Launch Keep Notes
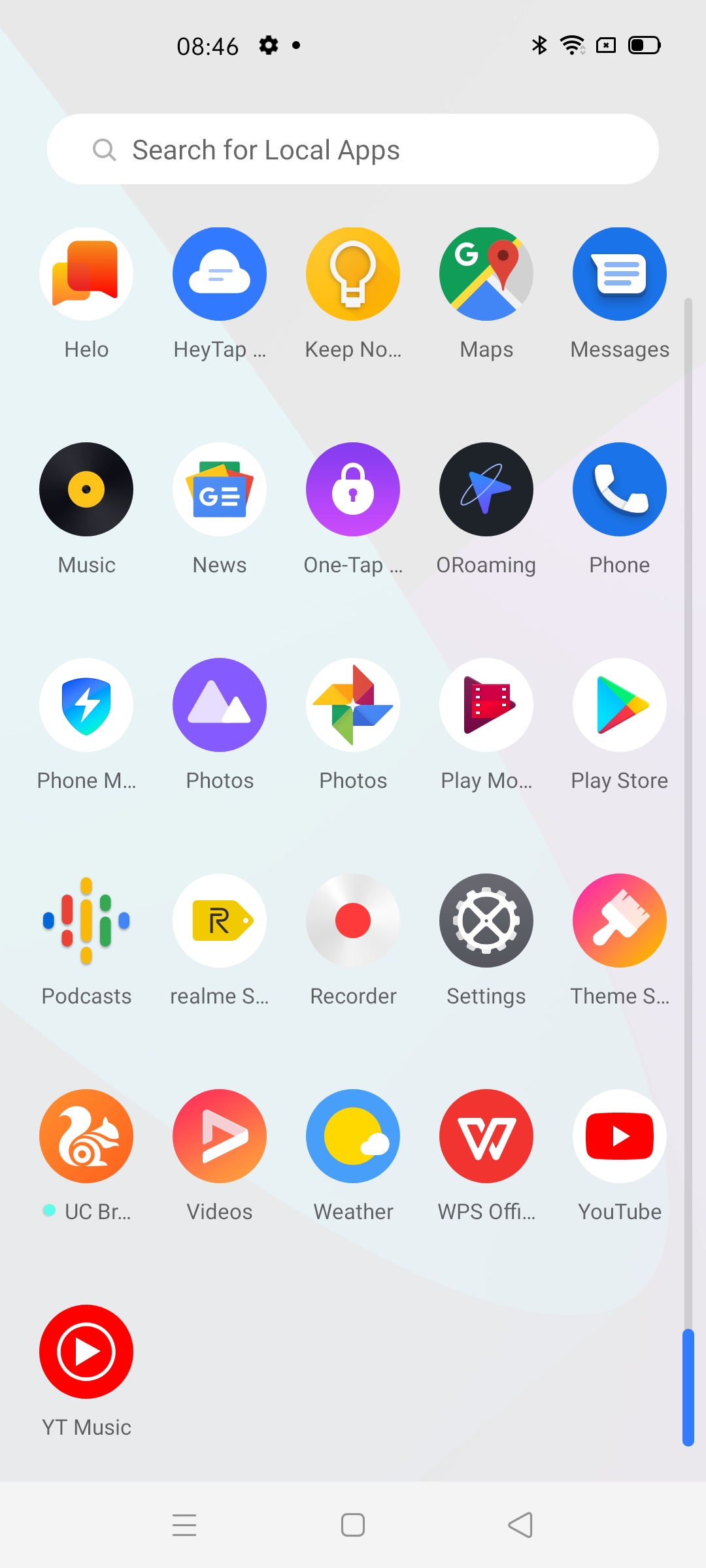Screen dimensions: 706x1568 click(353, 274)
